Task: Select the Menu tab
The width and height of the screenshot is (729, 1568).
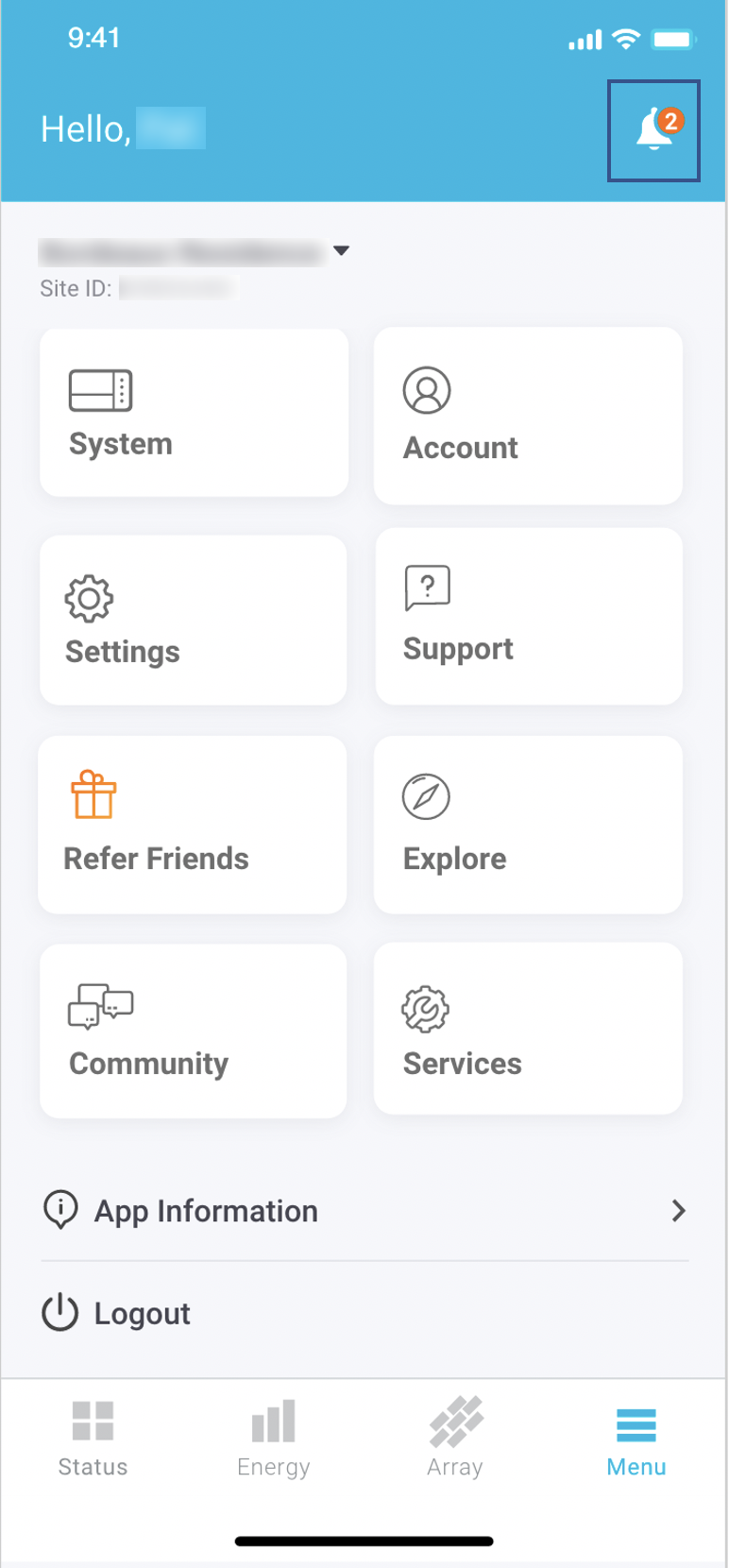Action: [x=636, y=1436]
